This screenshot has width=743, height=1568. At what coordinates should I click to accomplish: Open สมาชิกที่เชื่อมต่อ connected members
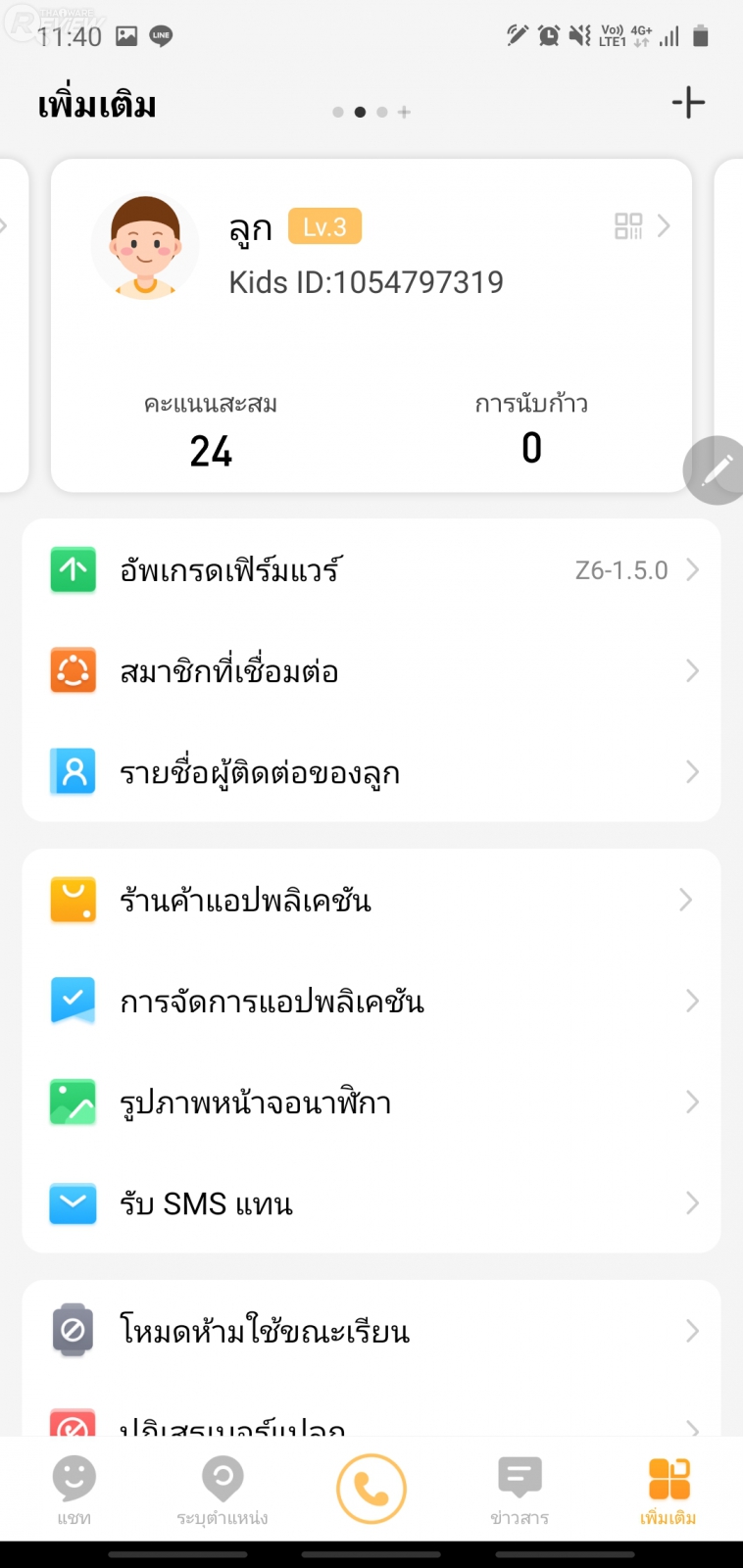point(371,671)
